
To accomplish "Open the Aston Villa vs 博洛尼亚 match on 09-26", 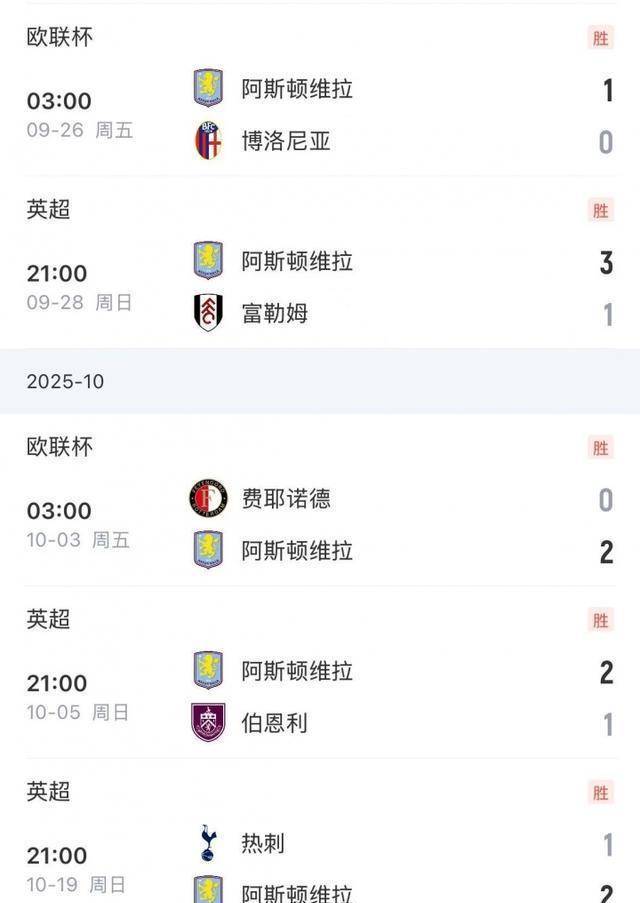I will click(x=320, y=115).
